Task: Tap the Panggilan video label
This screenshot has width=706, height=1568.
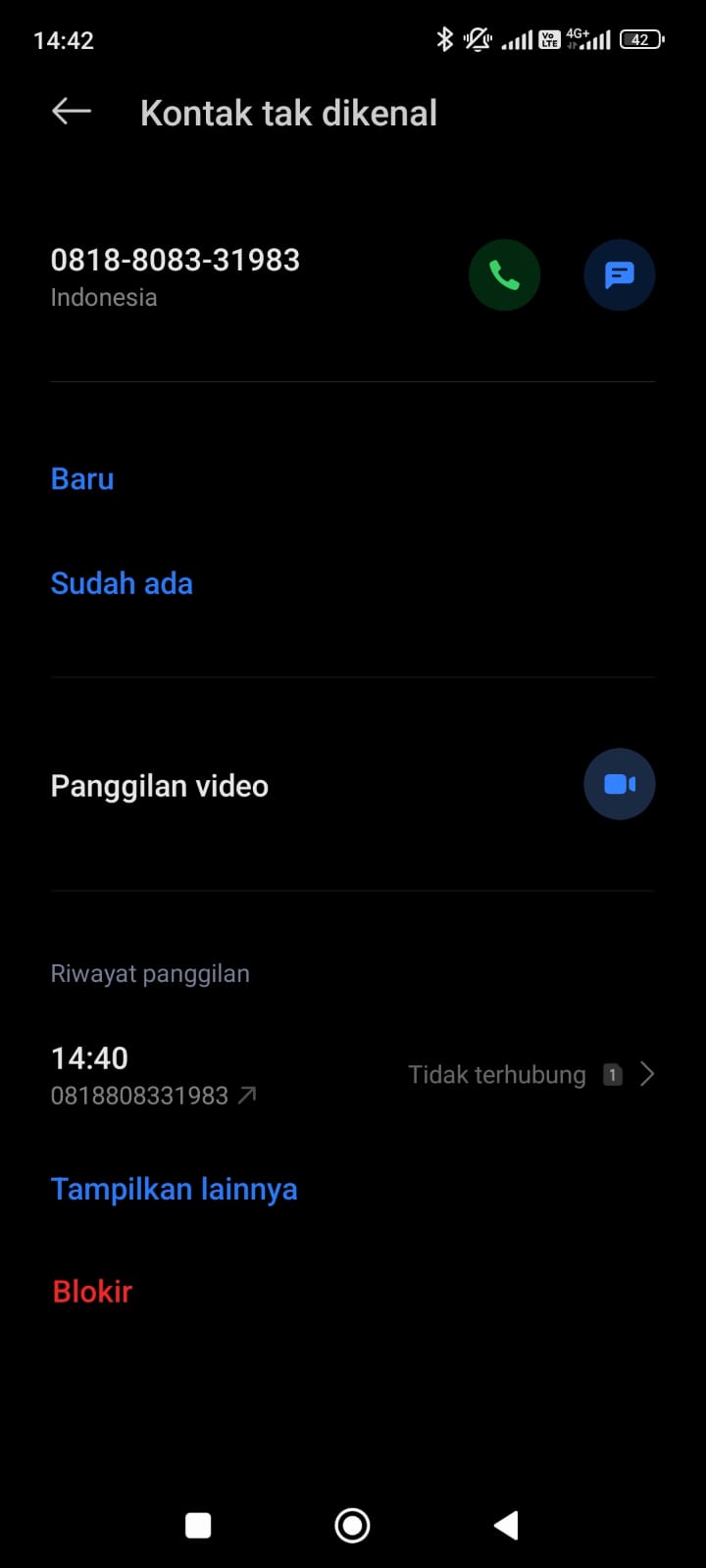Action: pos(159,784)
